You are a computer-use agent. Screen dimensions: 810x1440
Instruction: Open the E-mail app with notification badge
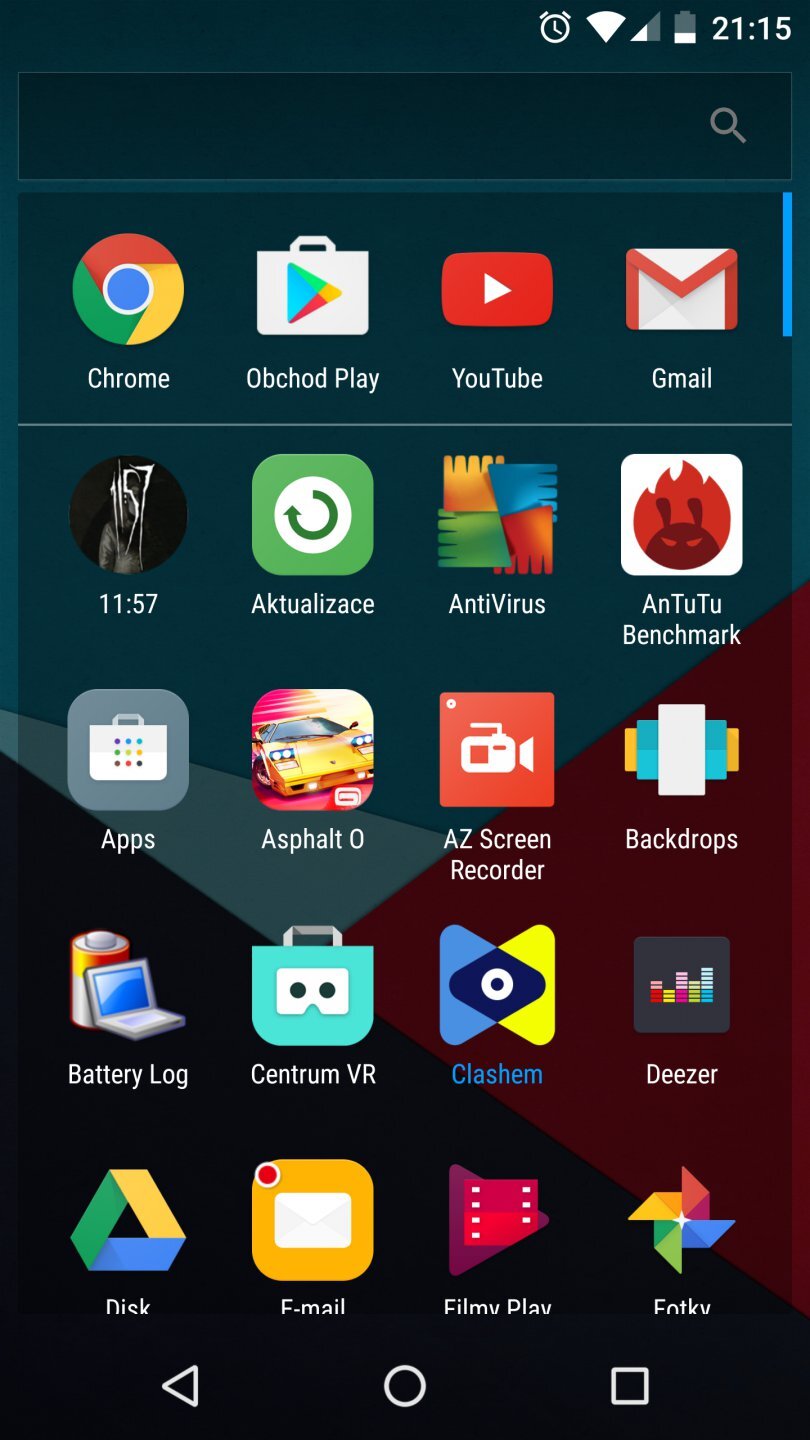313,1220
